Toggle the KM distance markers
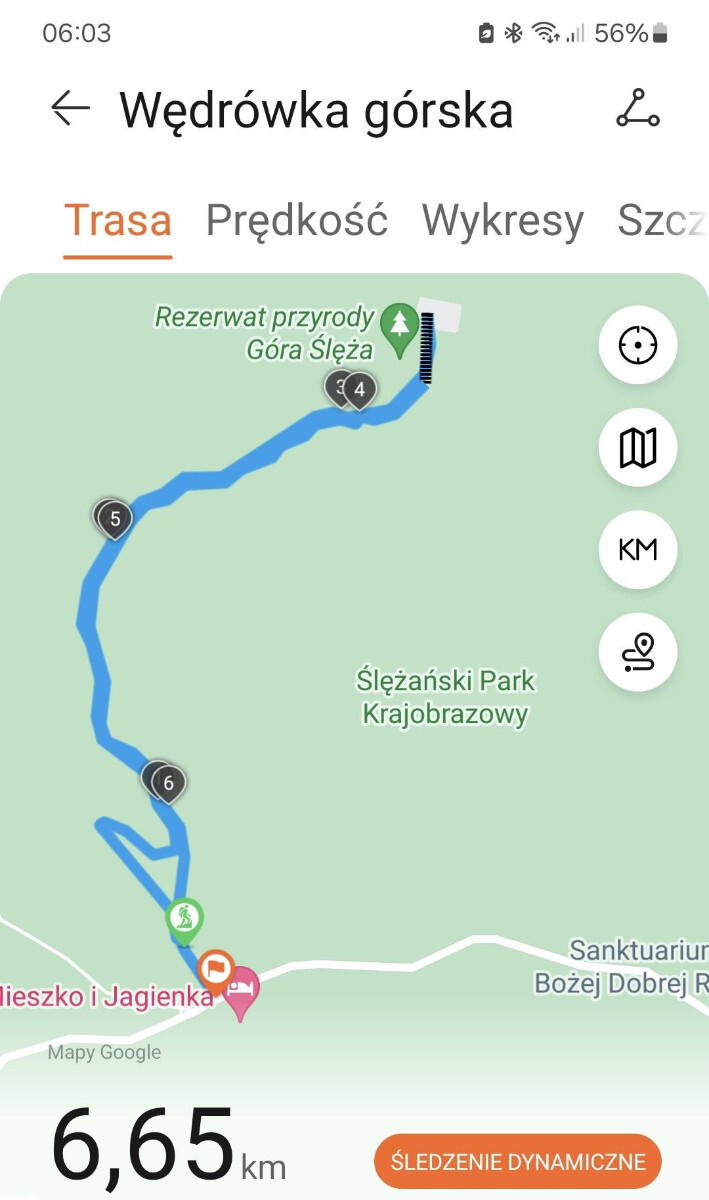The image size is (709, 1200). (638, 550)
